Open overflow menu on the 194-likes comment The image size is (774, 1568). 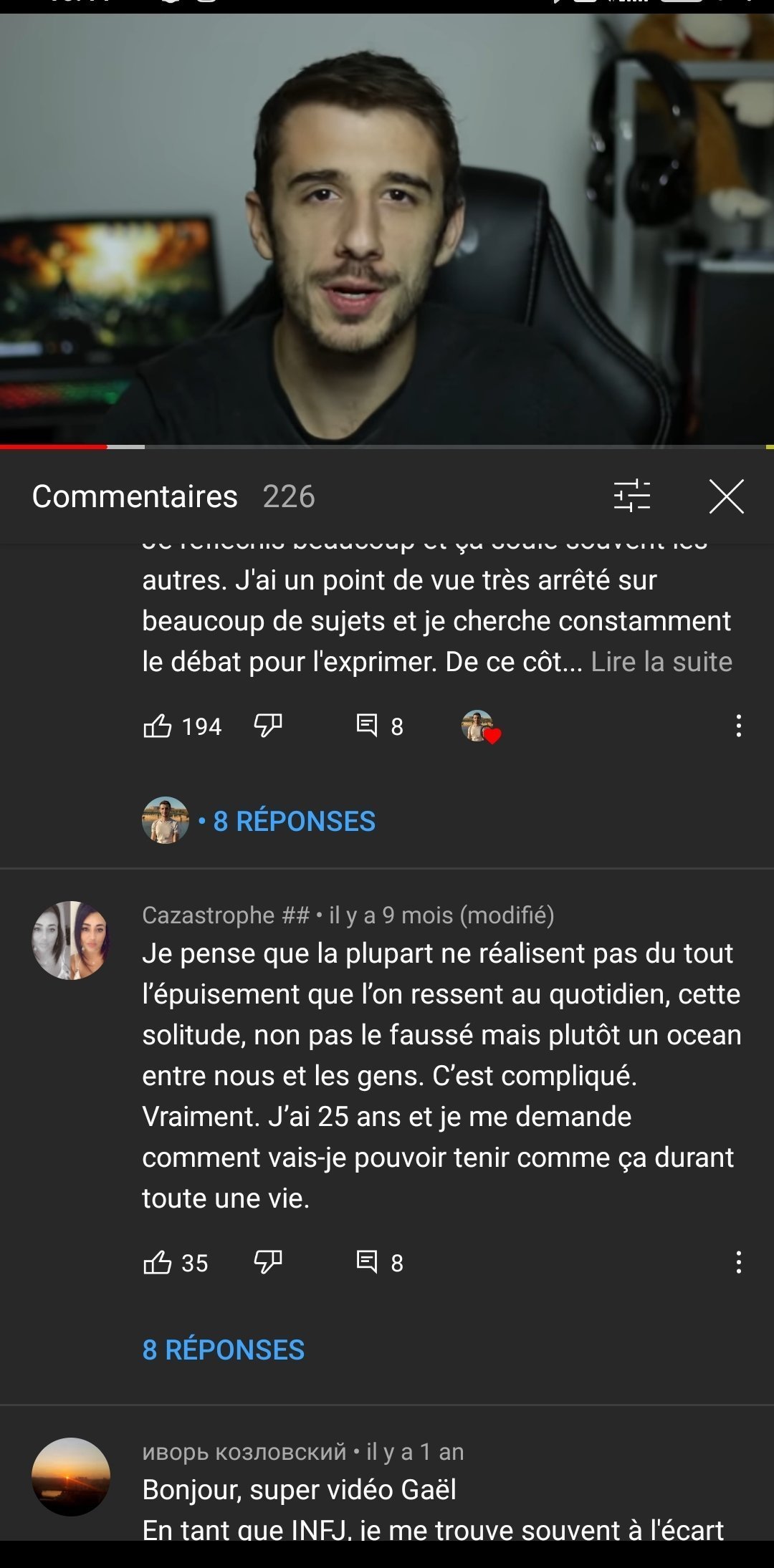click(738, 726)
